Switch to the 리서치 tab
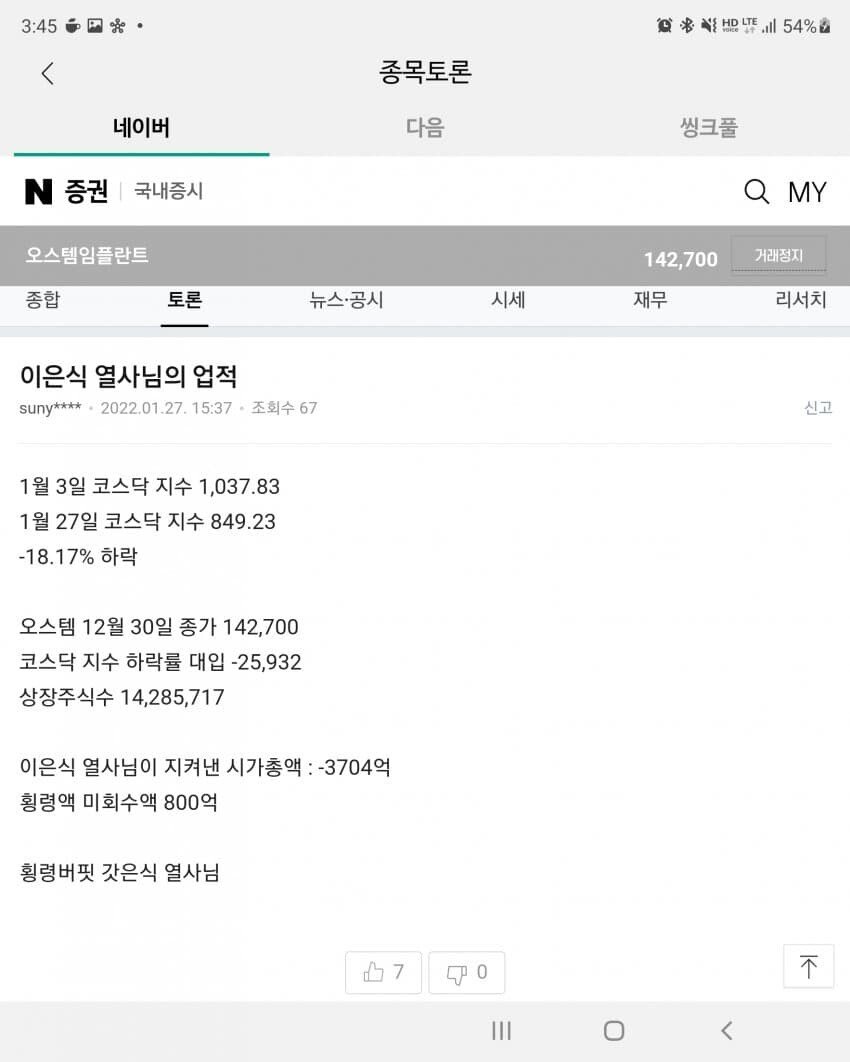Image resolution: width=850 pixels, height=1062 pixels. click(x=800, y=300)
